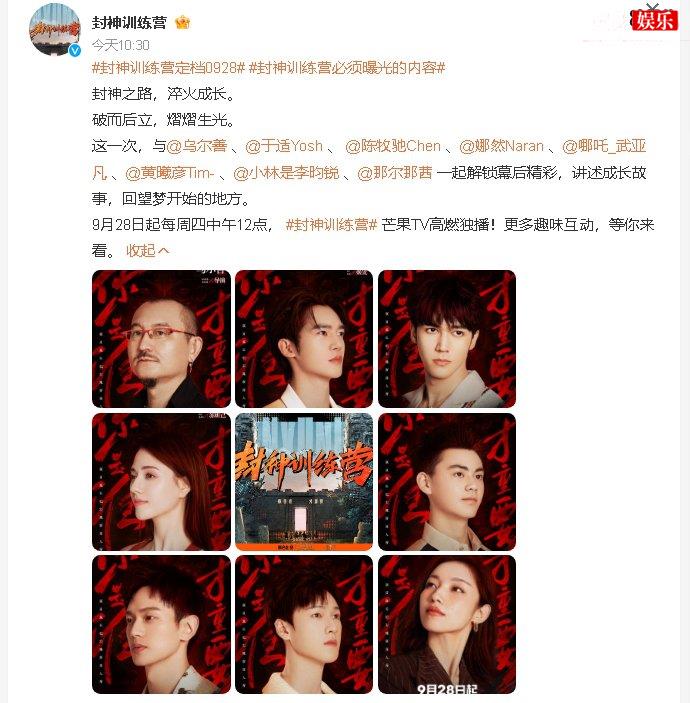Open hashtag #封神训练营定档0928#

tap(167, 68)
